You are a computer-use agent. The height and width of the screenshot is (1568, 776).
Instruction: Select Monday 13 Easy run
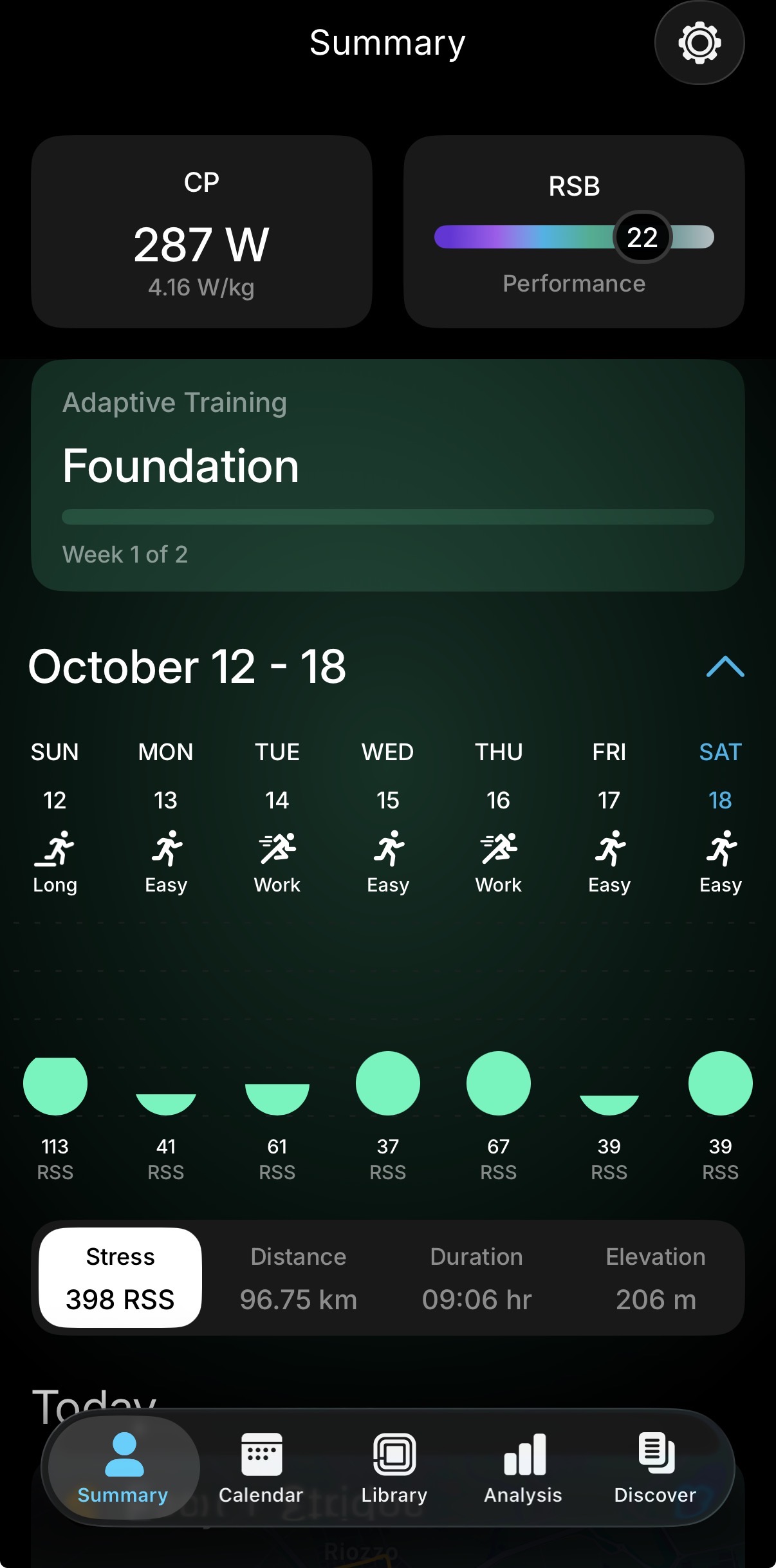[x=166, y=847]
